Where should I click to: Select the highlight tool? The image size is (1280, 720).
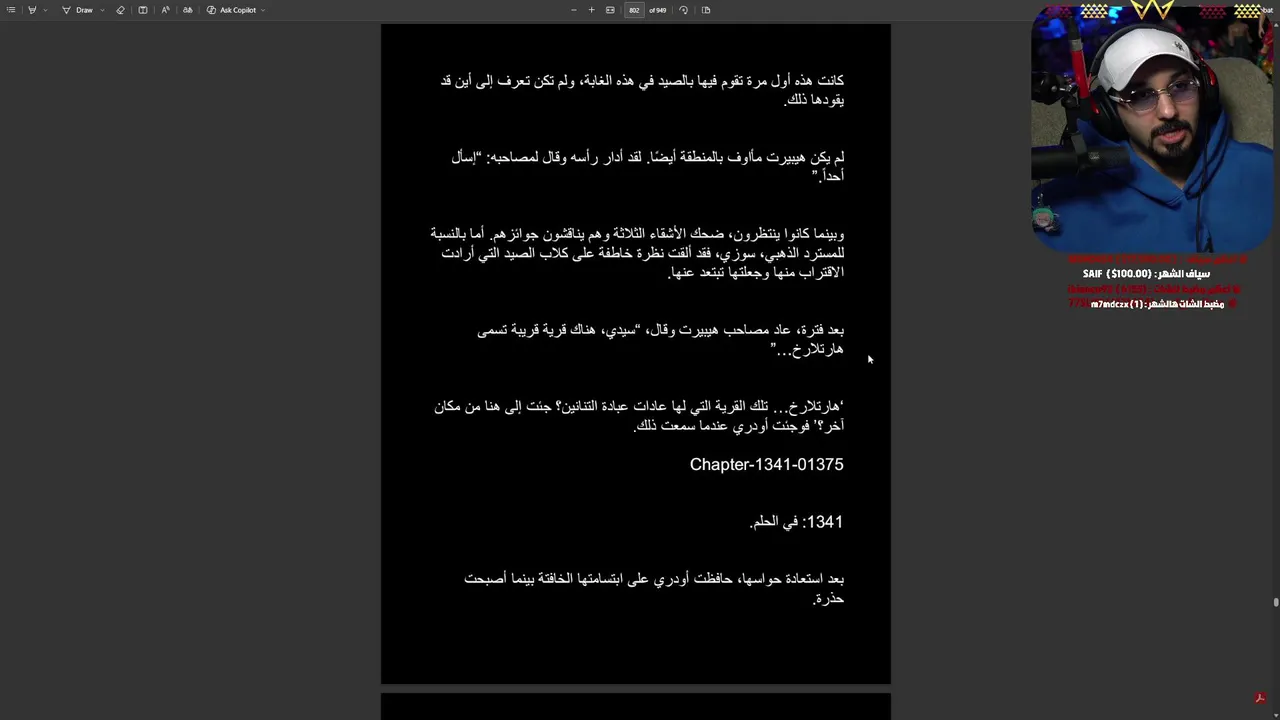coord(32,10)
